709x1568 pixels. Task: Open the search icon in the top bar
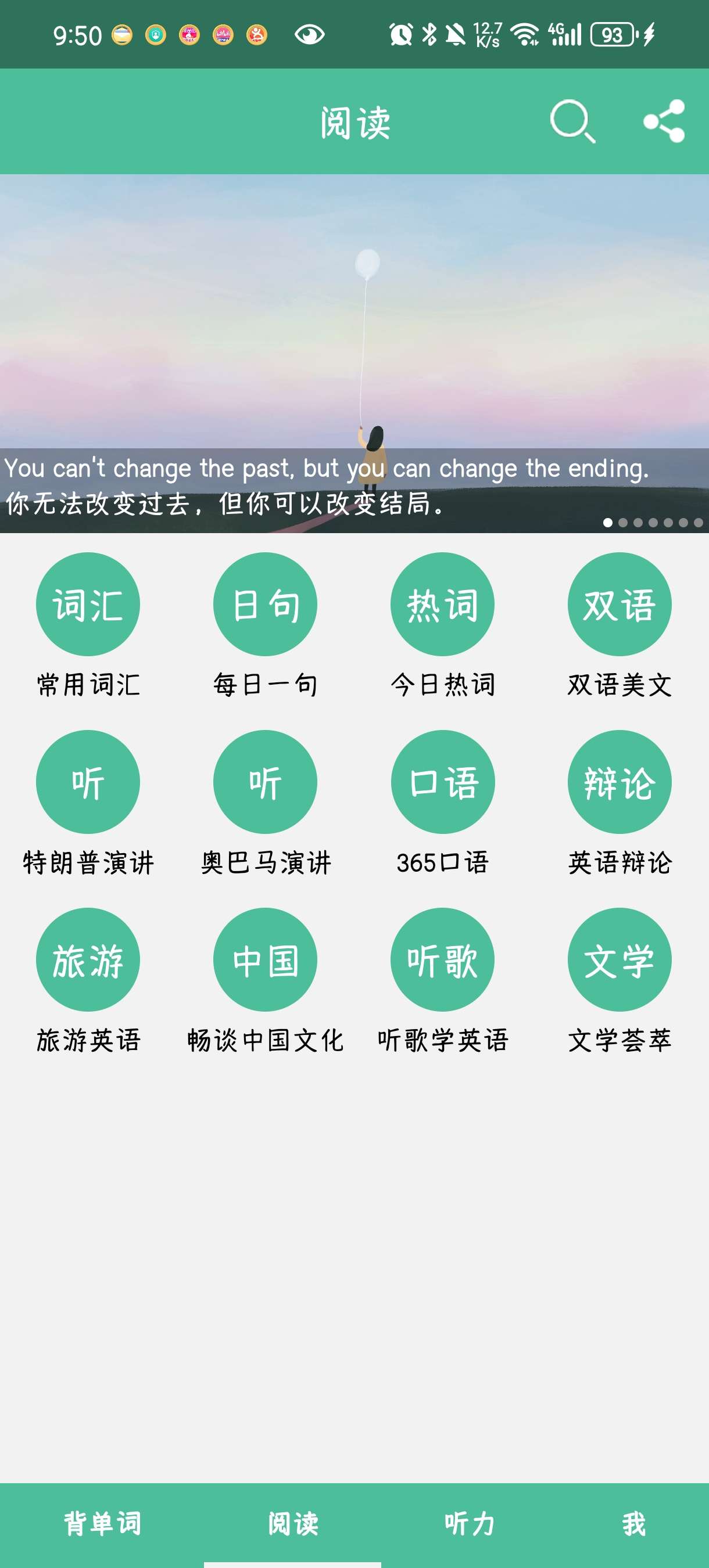click(x=571, y=121)
